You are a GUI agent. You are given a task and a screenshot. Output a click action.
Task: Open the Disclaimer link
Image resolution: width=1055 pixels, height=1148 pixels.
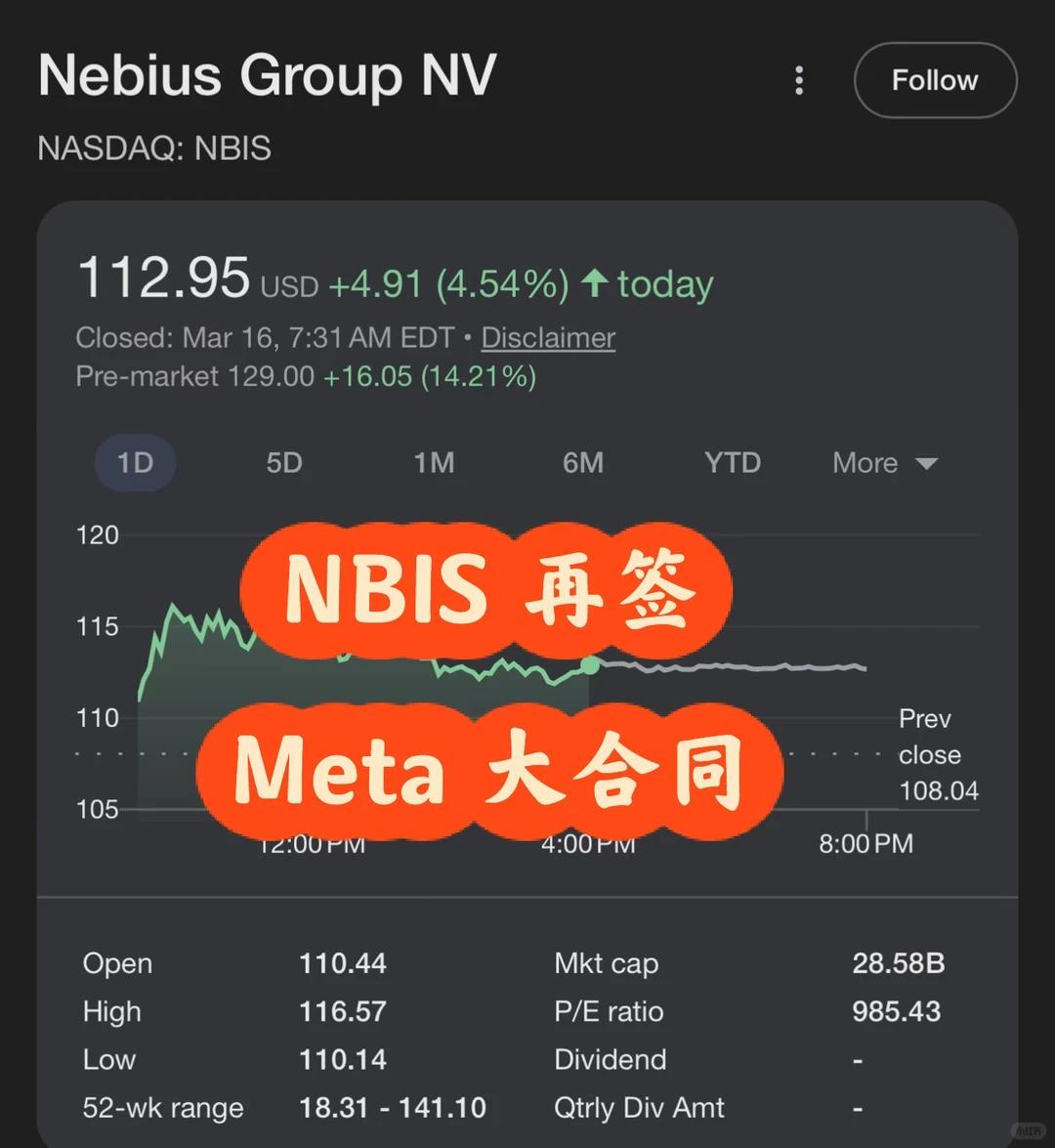coord(547,337)
